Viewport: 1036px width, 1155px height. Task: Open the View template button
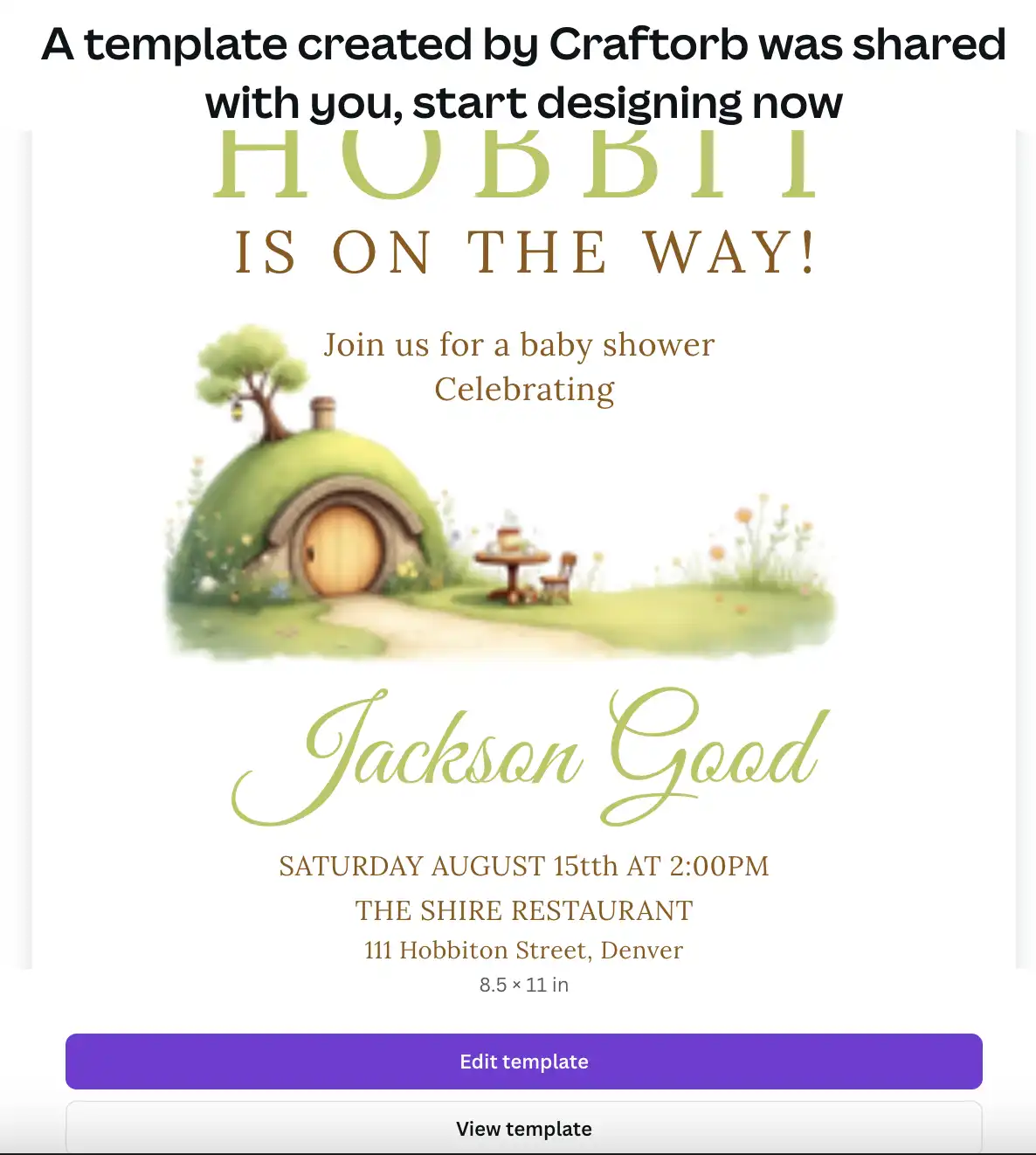[x=524, y=1128]
